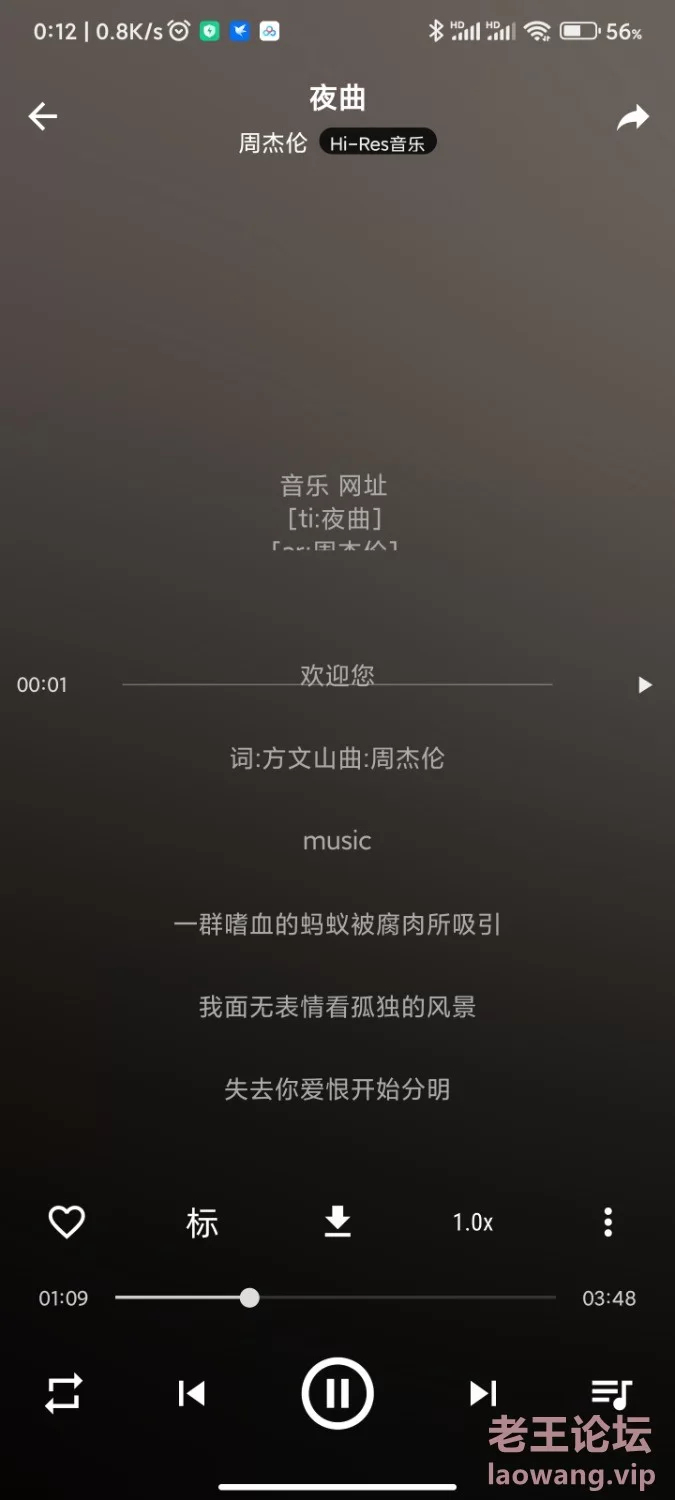The image size is (675, 1500).
Task: Download the current song
Action: [338, 1222]
